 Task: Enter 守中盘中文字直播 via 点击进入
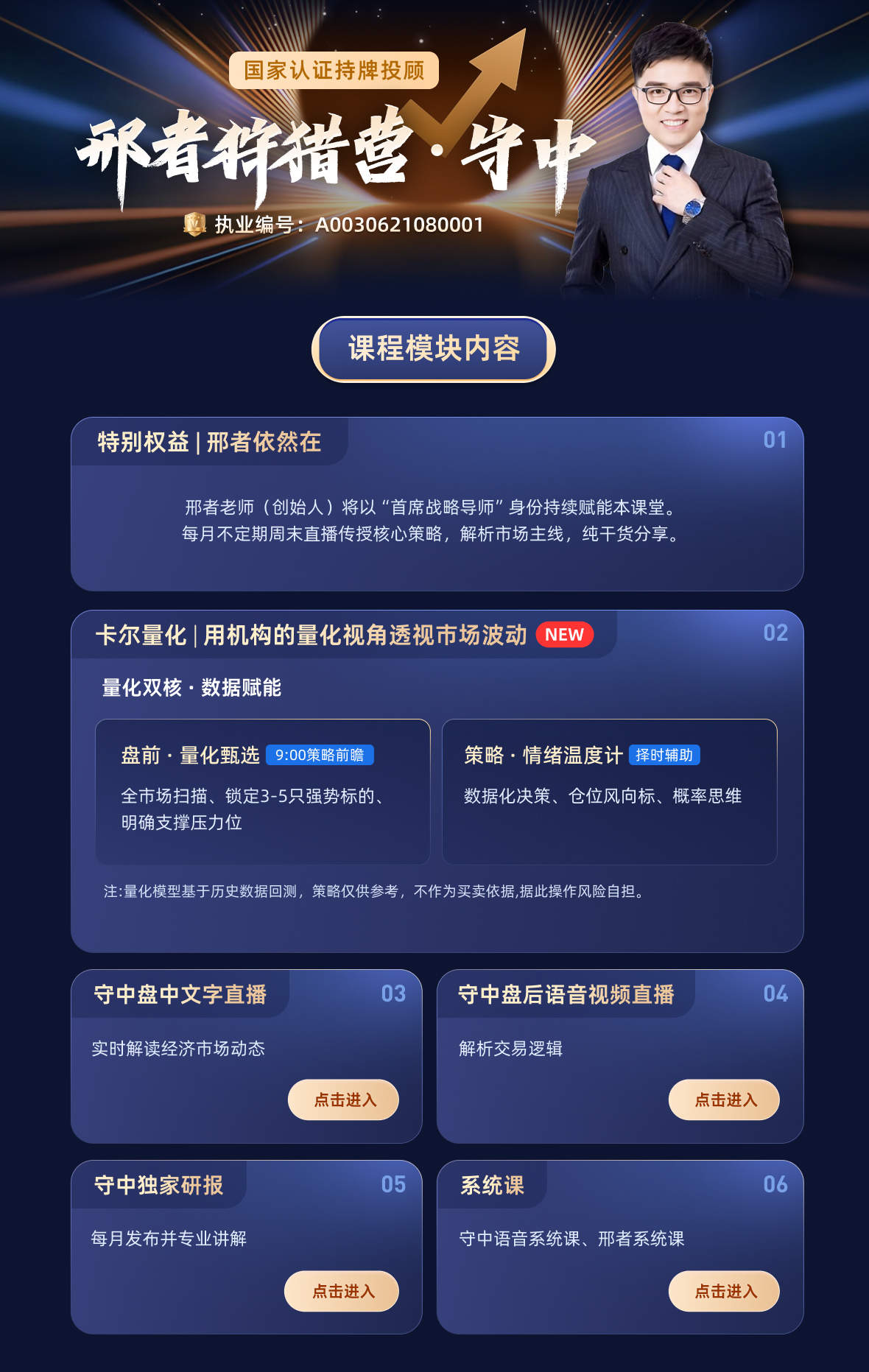(x=343, y=1100)
